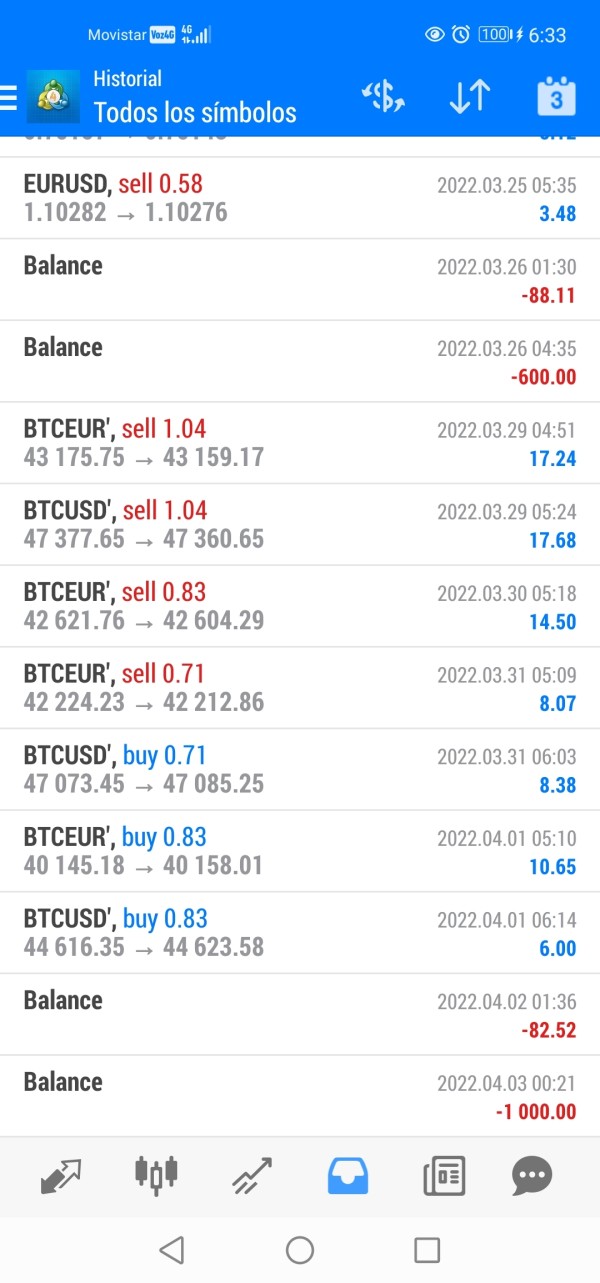Open the BTCEUR buy 0.83 deal
Image resolution: width=600 pixels, height=1283 pixels.
(x=300, y=851)
